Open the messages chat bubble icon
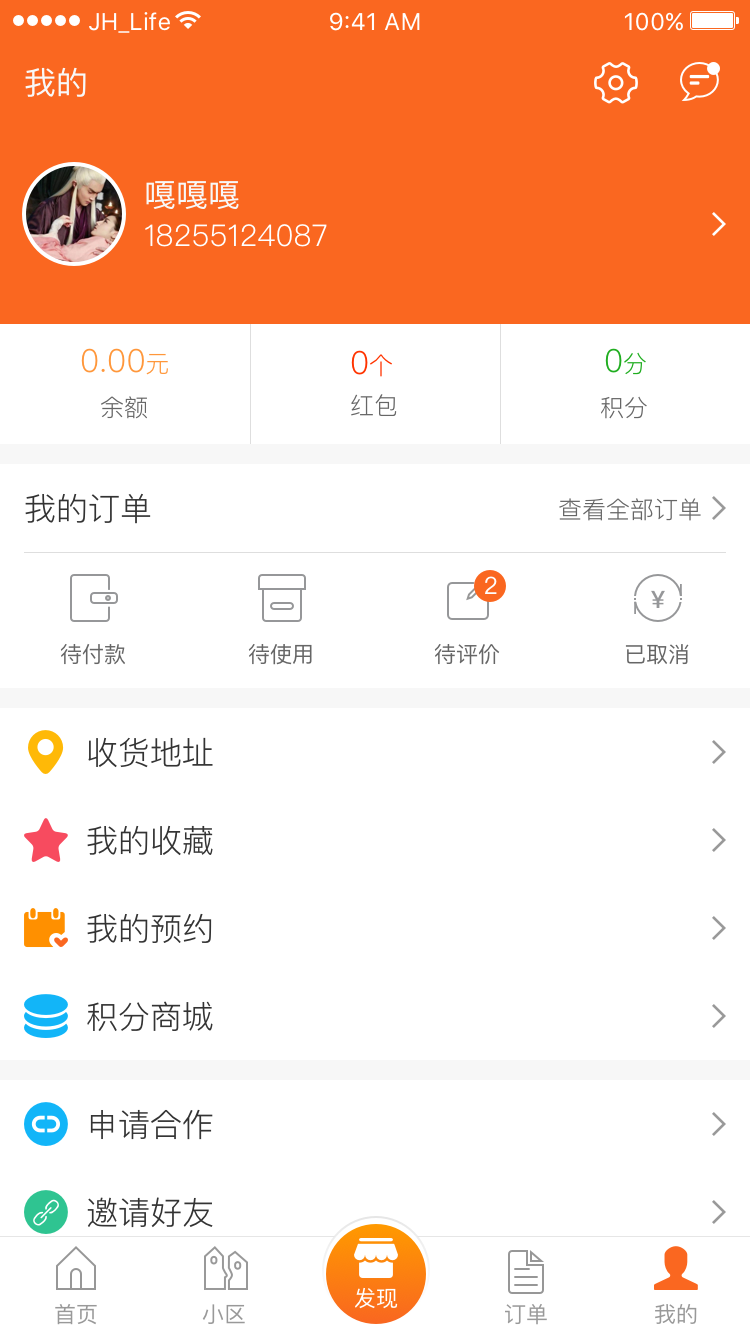The width and height of the screenshot is (750, 1334). [x=699, y=82]
